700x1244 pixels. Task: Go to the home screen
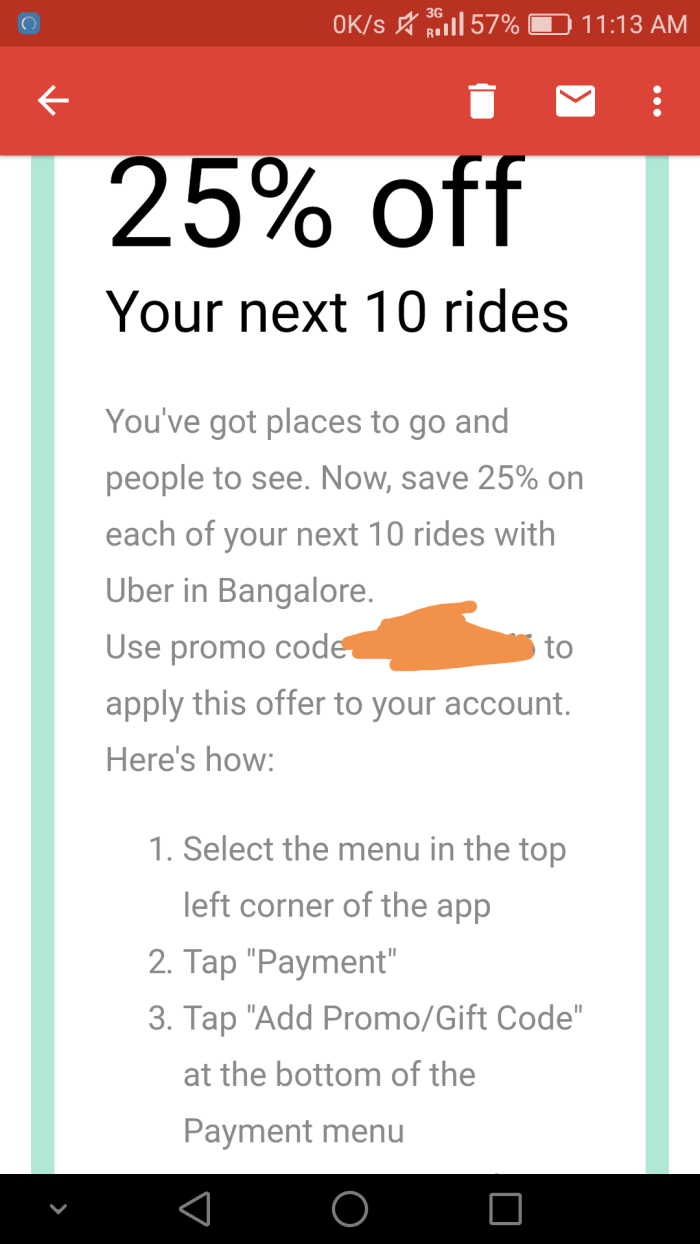(x=350, y=1209)
